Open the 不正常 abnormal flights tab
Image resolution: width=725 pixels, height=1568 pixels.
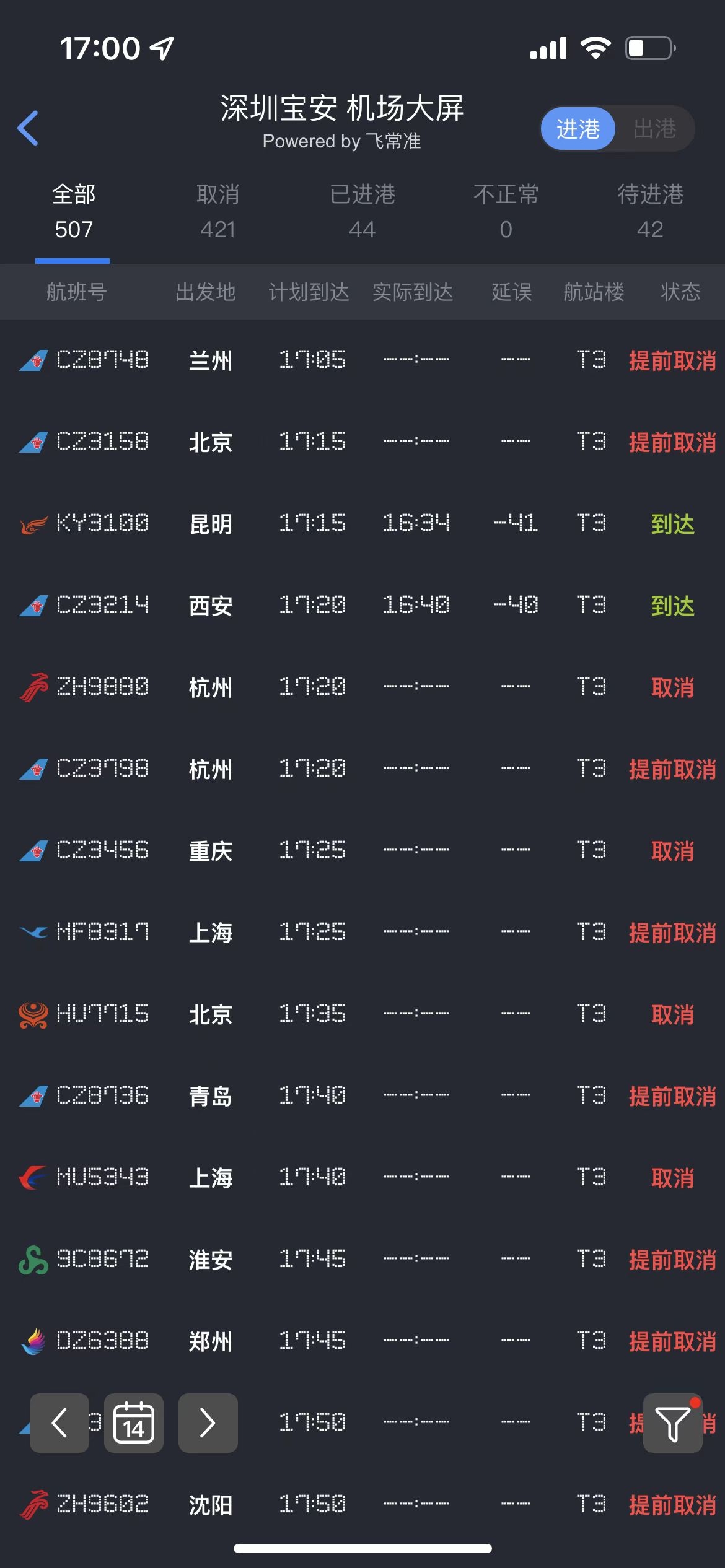point(506,212)
